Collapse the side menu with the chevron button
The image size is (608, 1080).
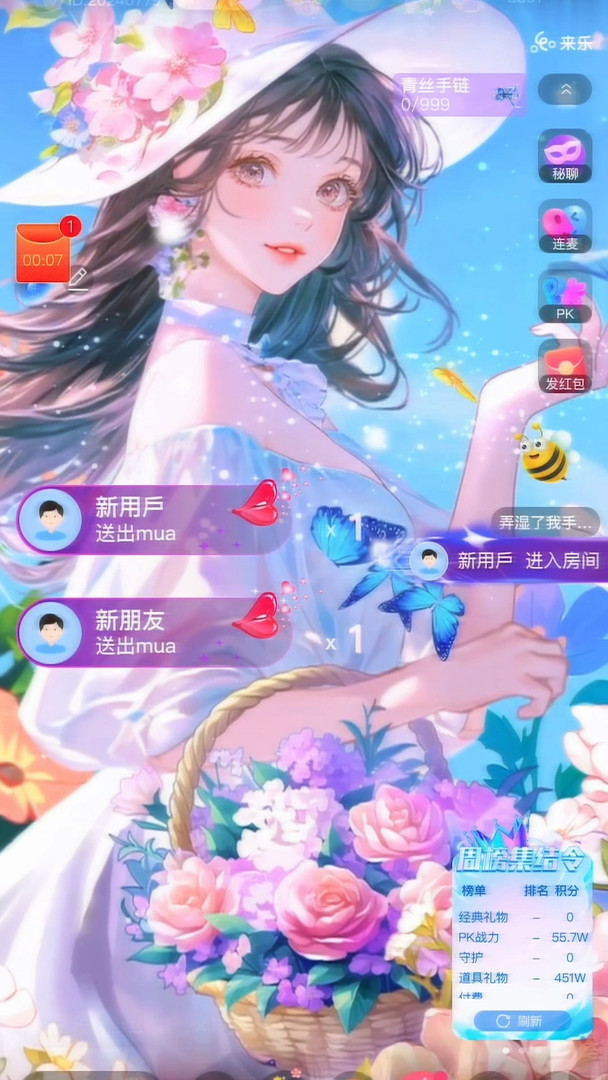565,90
